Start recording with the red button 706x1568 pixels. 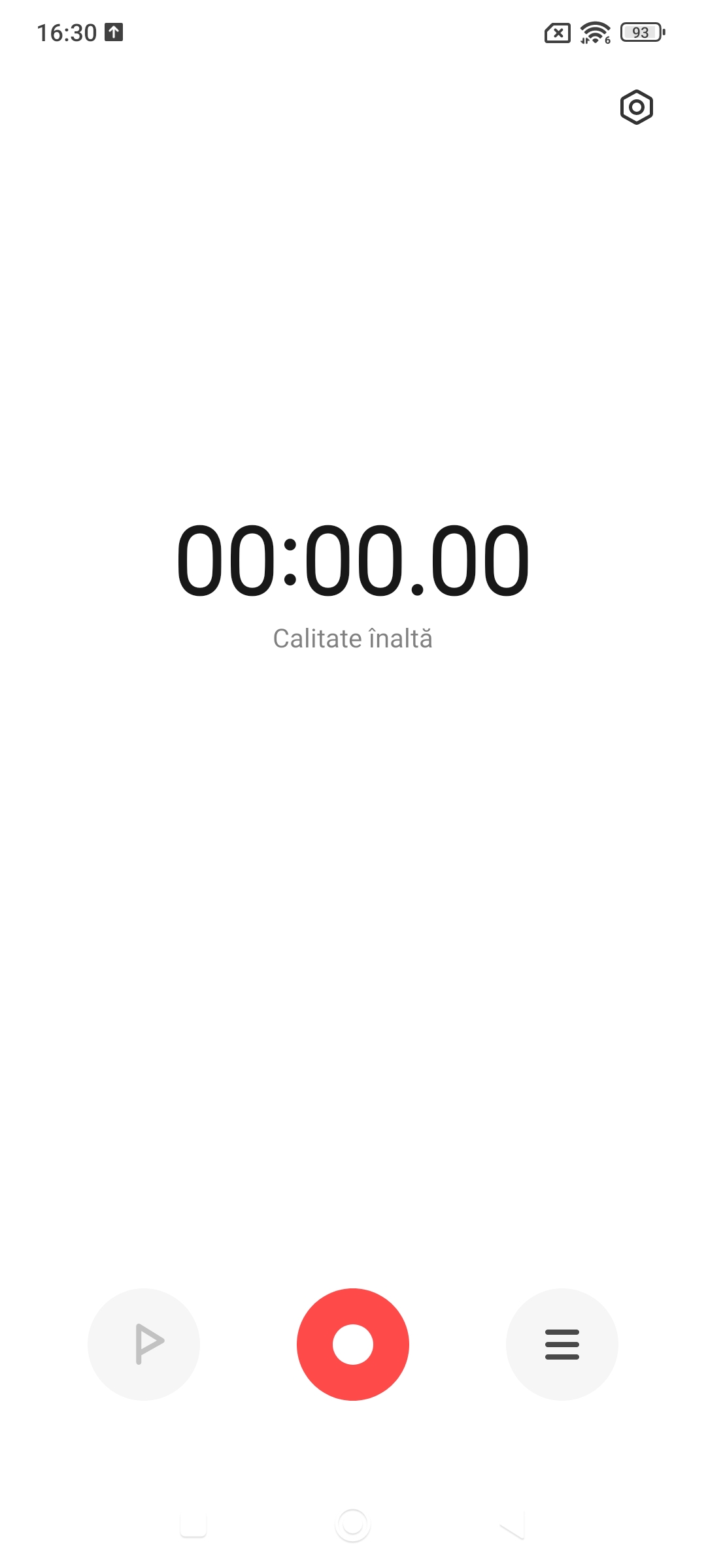(x=353, y=1345)
